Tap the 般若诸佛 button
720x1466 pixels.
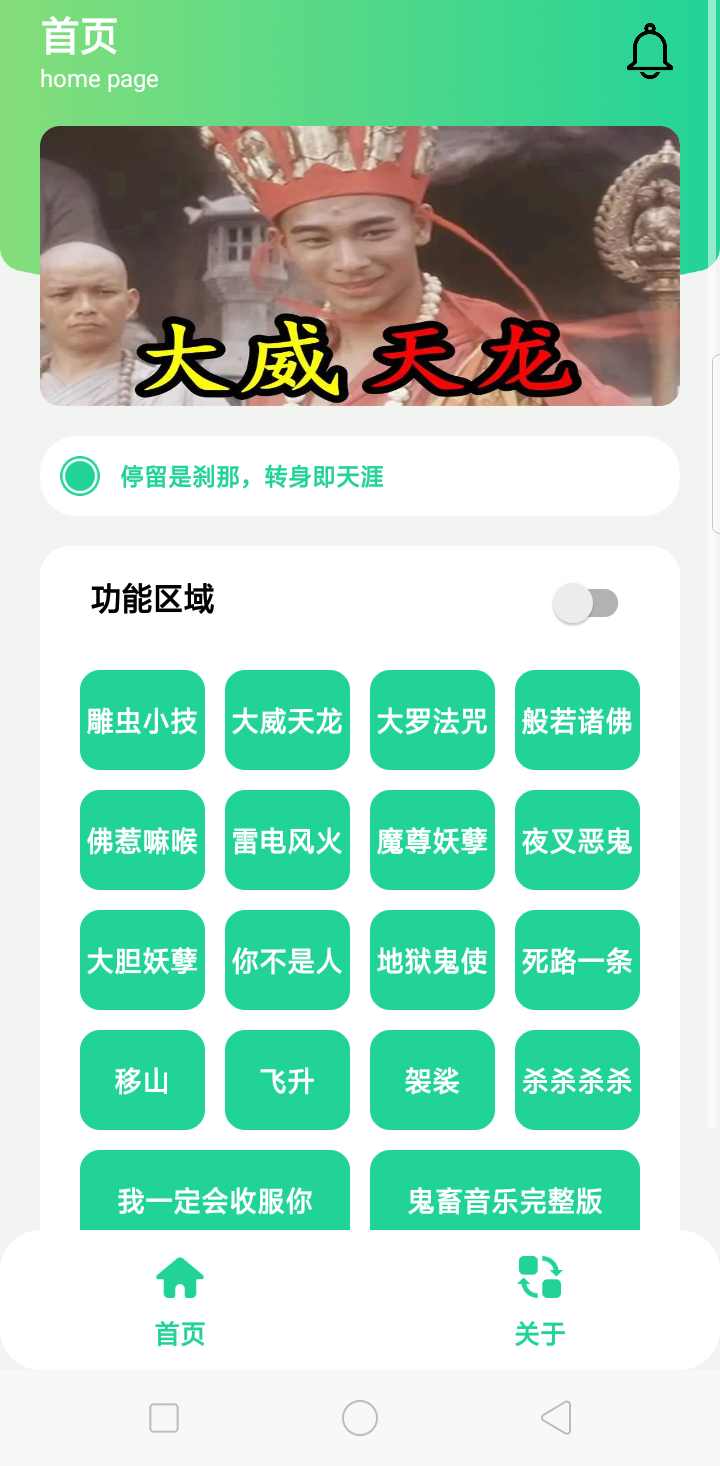pyautogui.click(x=577, y=720)
